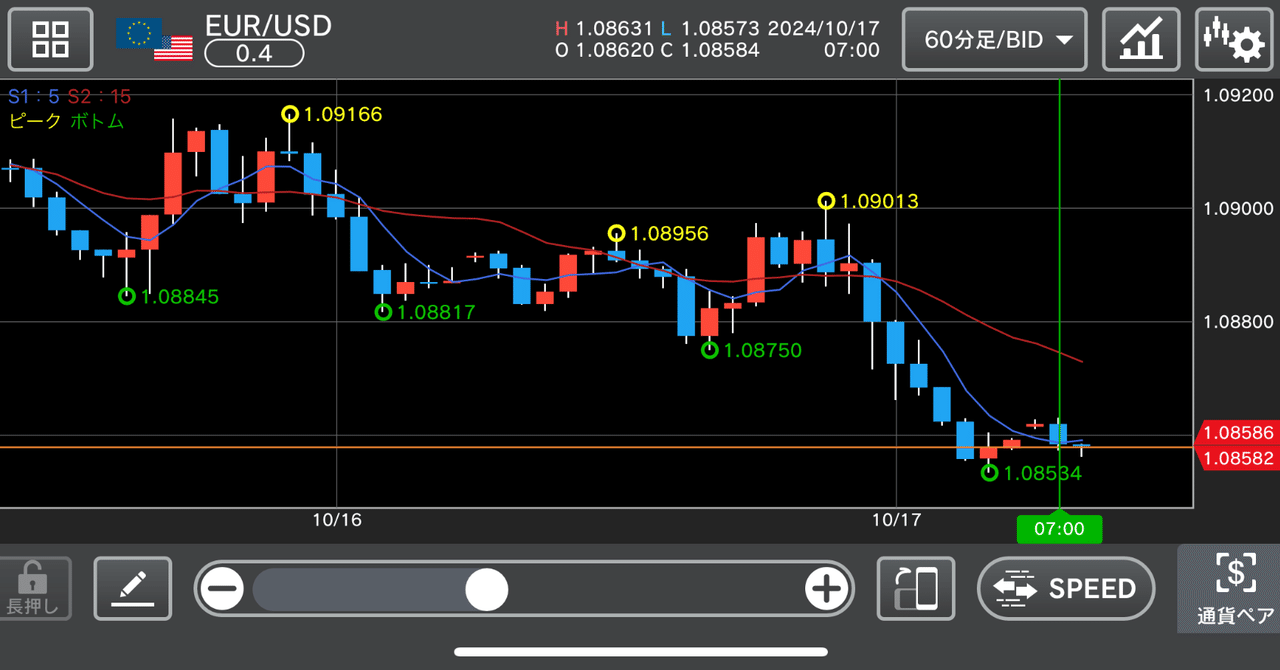Open the 通貨ペア currency pair tab

click(1235, 588)
